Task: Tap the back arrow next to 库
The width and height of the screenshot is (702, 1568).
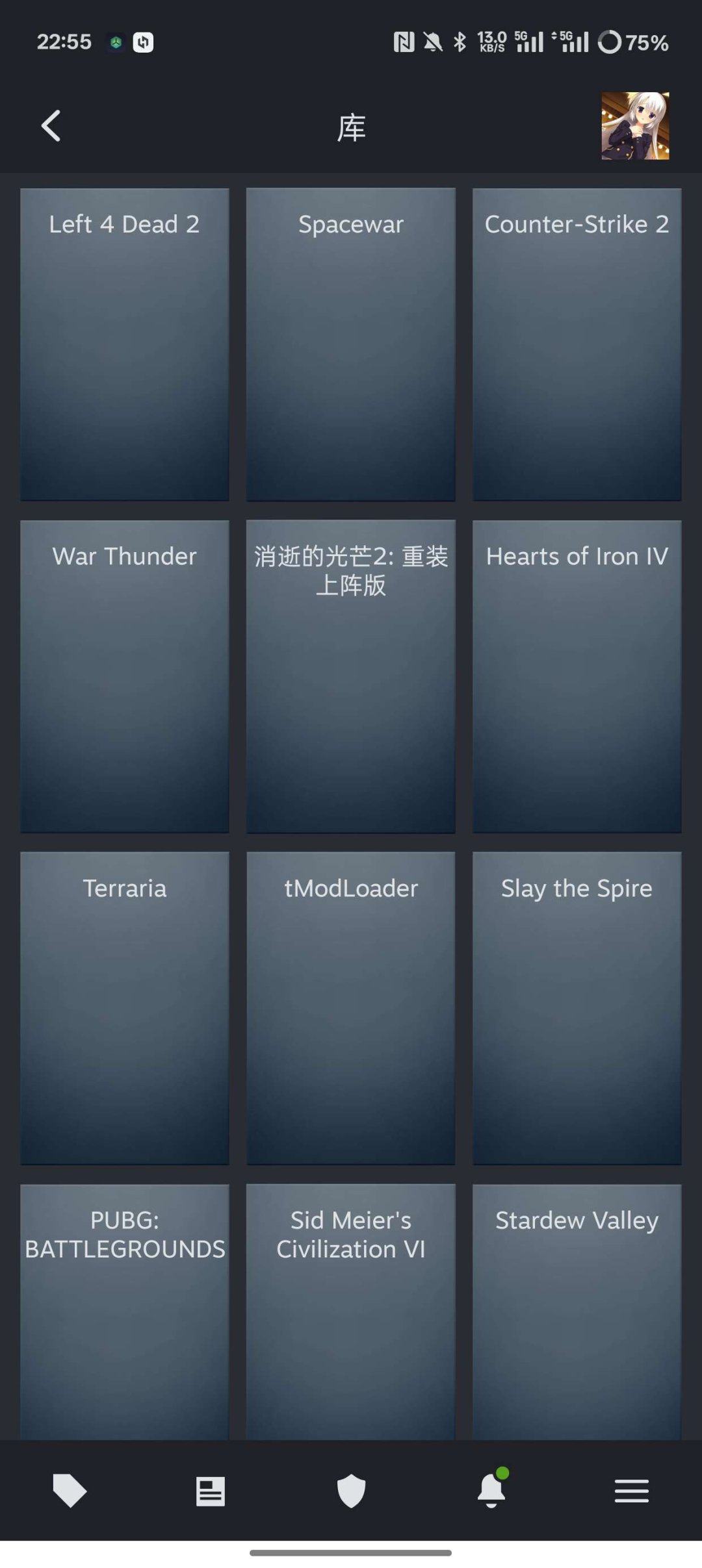Action: [x=51, y=125]
